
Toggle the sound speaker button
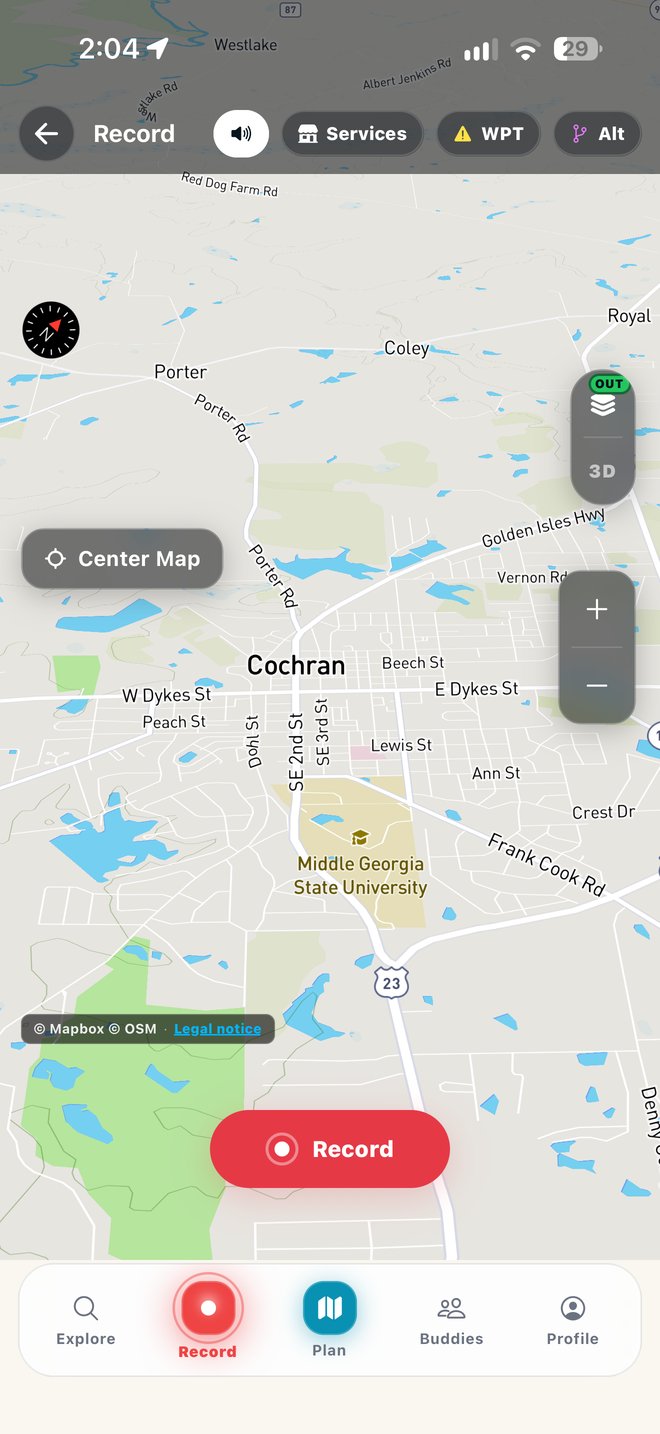pyautogui.click(x=241, y=134)
